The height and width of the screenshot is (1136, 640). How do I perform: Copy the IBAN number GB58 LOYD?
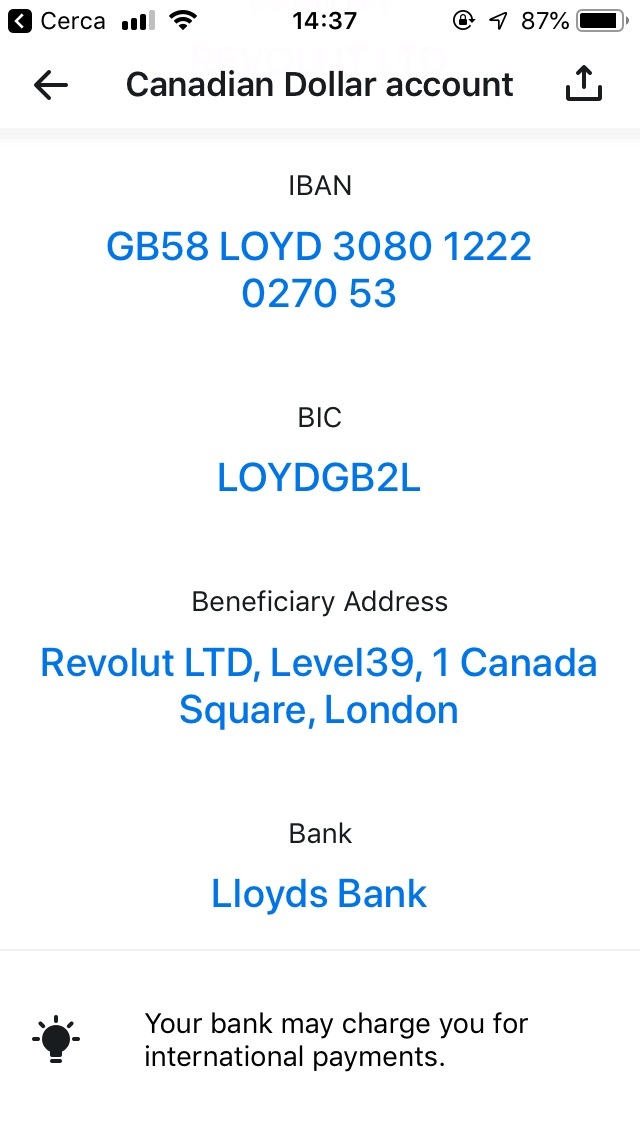[319, 270]
